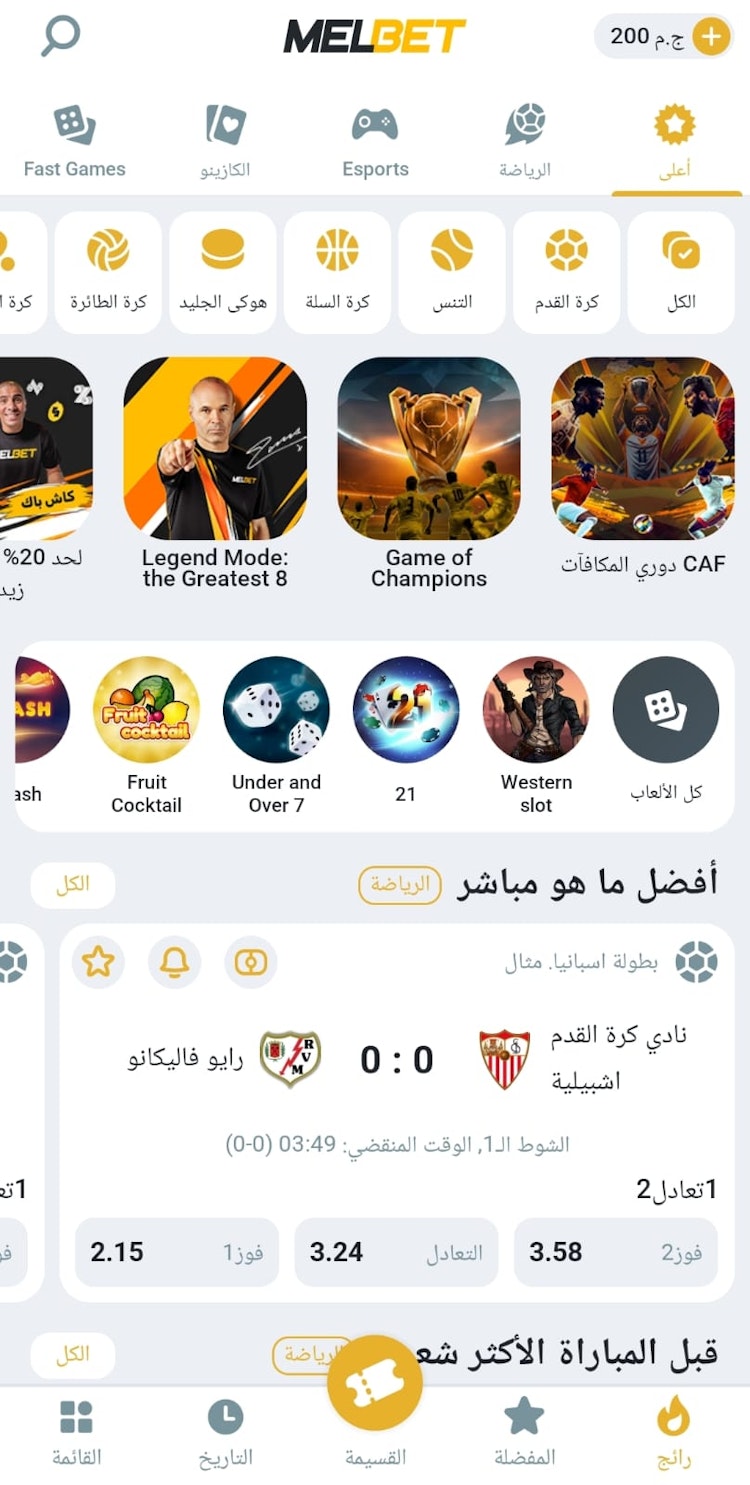This screenshot has height=1485, width=750.
Task: Select the الرياضة top tab
Action: (x=525, y=141)
